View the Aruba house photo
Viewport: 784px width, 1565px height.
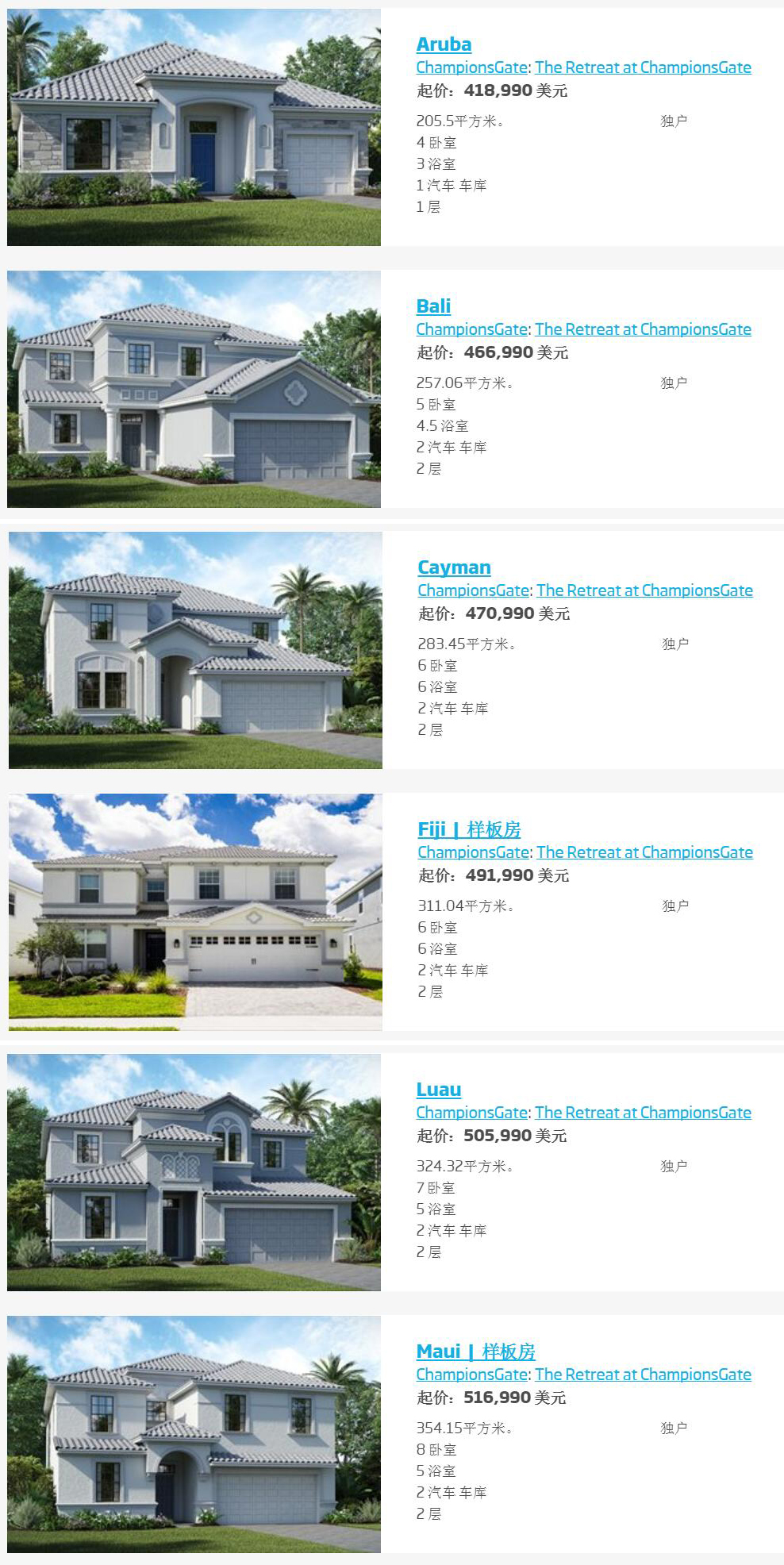click(194, 127)
